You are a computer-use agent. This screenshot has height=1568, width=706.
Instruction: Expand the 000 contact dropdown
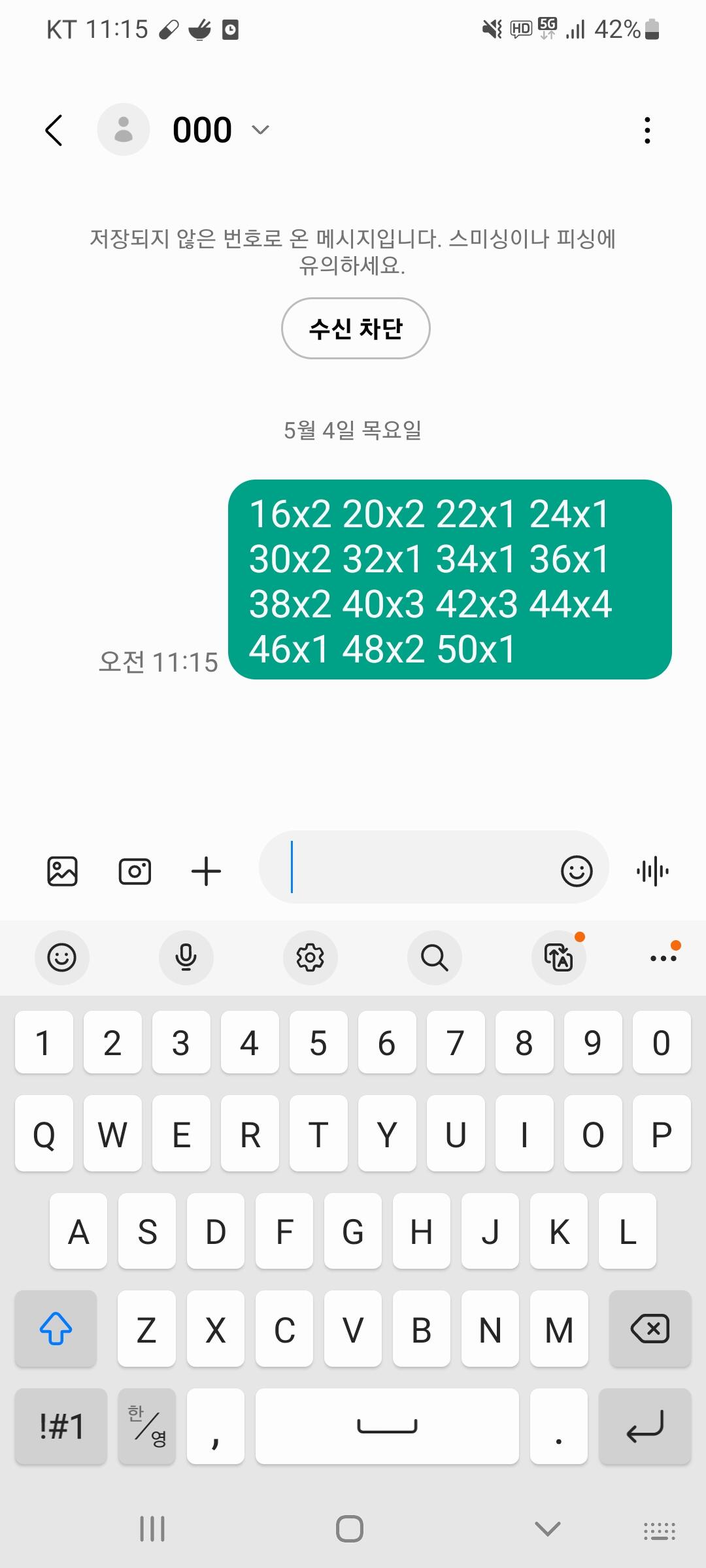tap(260, 130)
